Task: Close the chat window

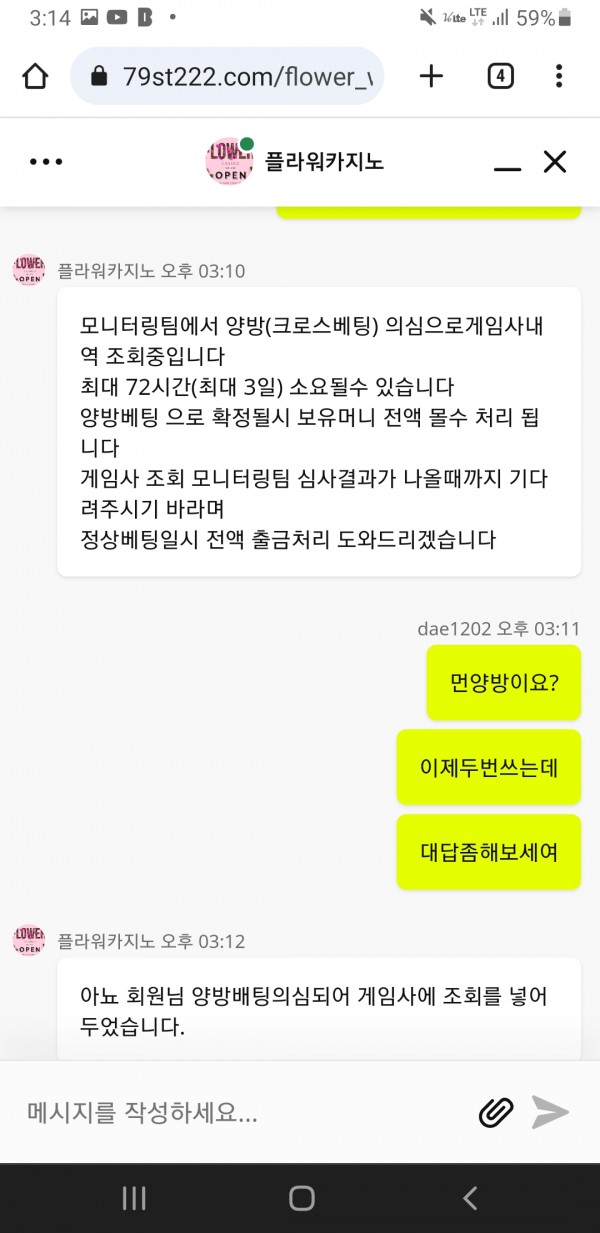Action: pyautogui.click(x=555, y=162)
